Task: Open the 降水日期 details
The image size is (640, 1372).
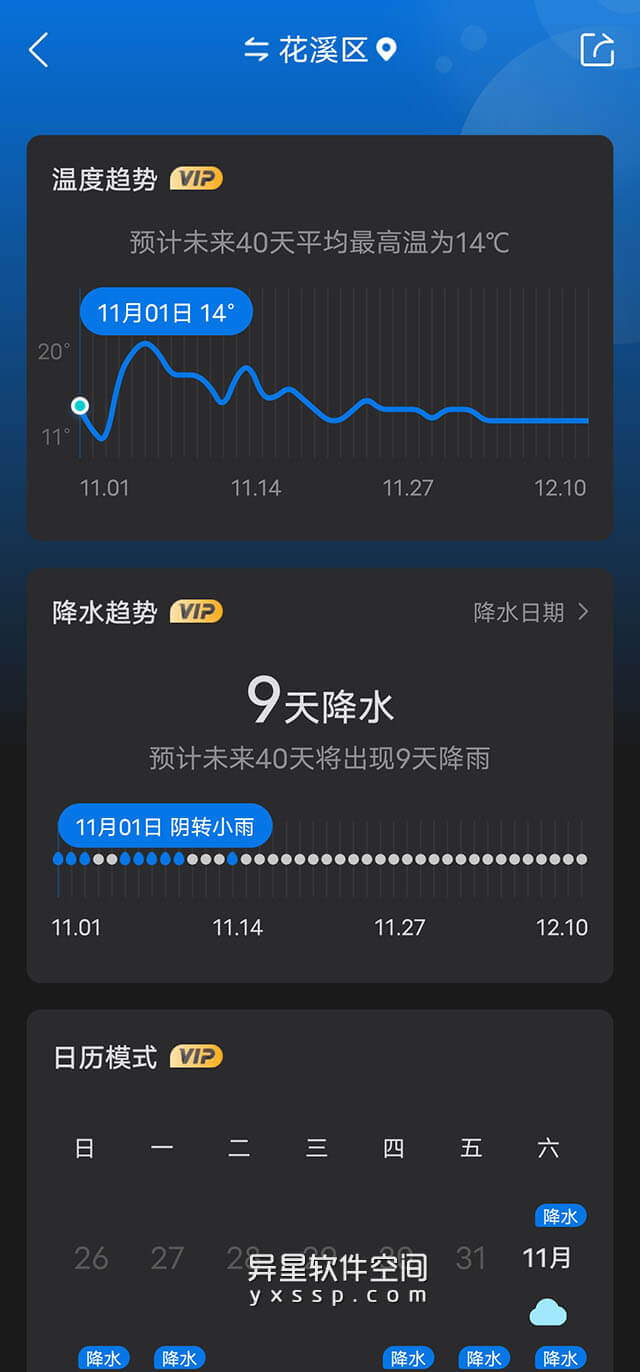Action: pos(531,612)
